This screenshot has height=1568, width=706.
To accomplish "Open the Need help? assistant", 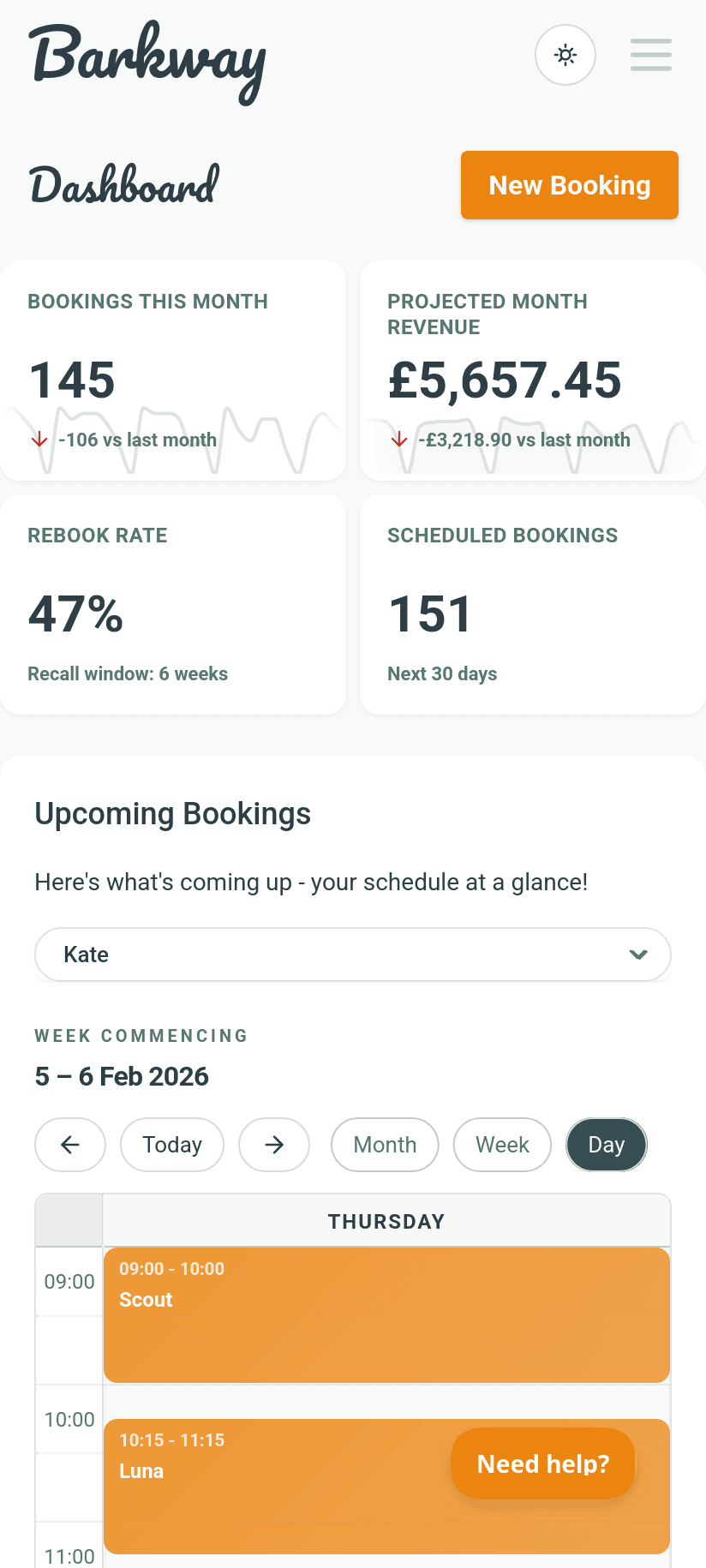I will point(542,1463).
